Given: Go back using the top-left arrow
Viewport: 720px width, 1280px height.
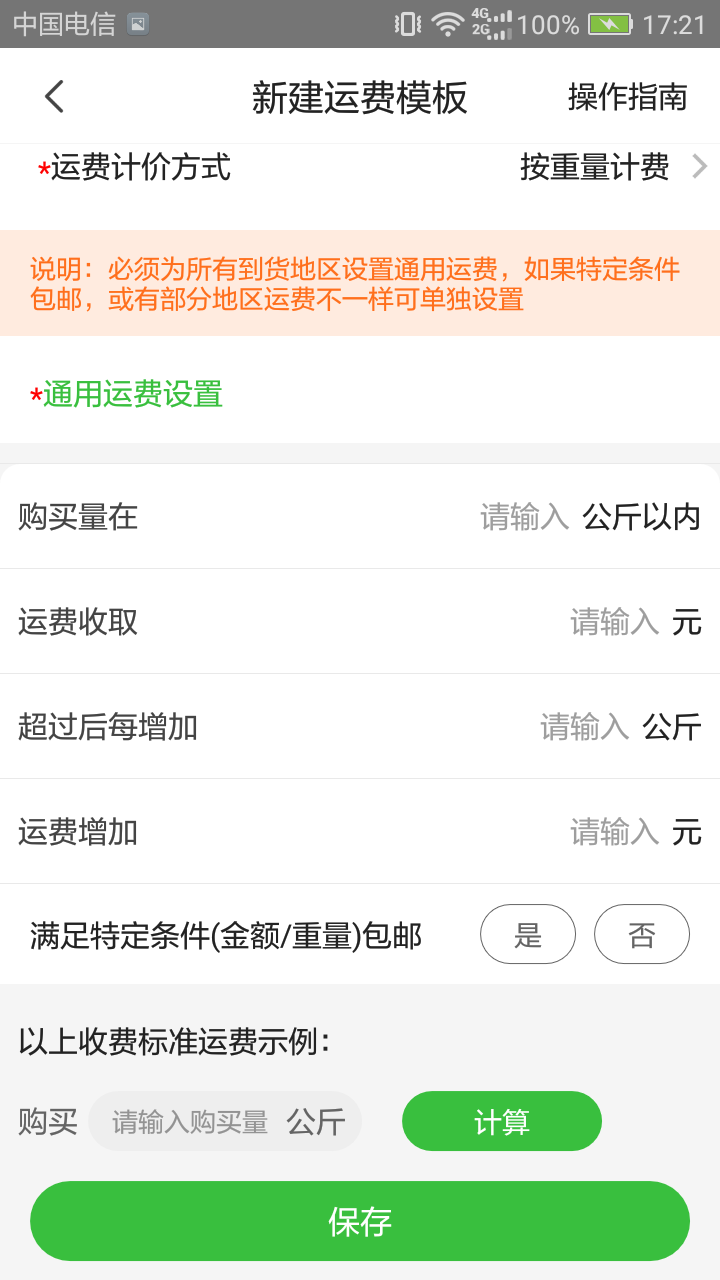Looking at the screenshot, I should click(54, 97).
